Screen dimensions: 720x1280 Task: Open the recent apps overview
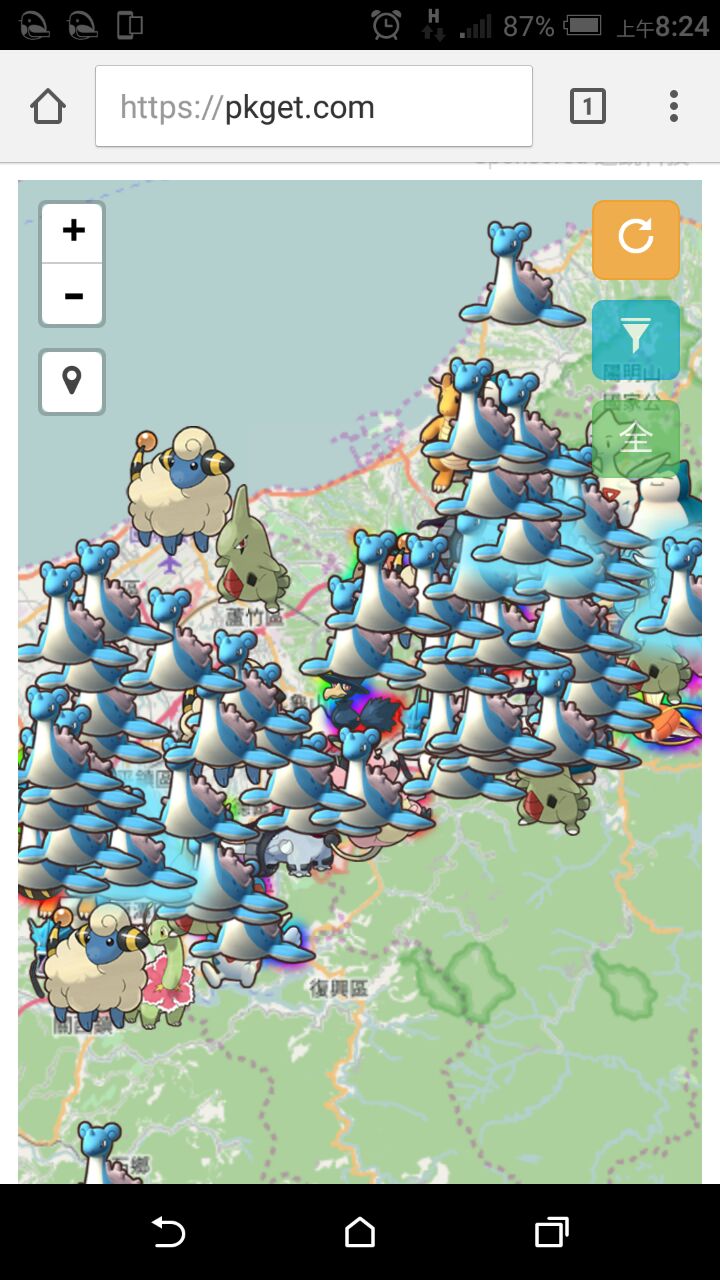pos(552,1232)
